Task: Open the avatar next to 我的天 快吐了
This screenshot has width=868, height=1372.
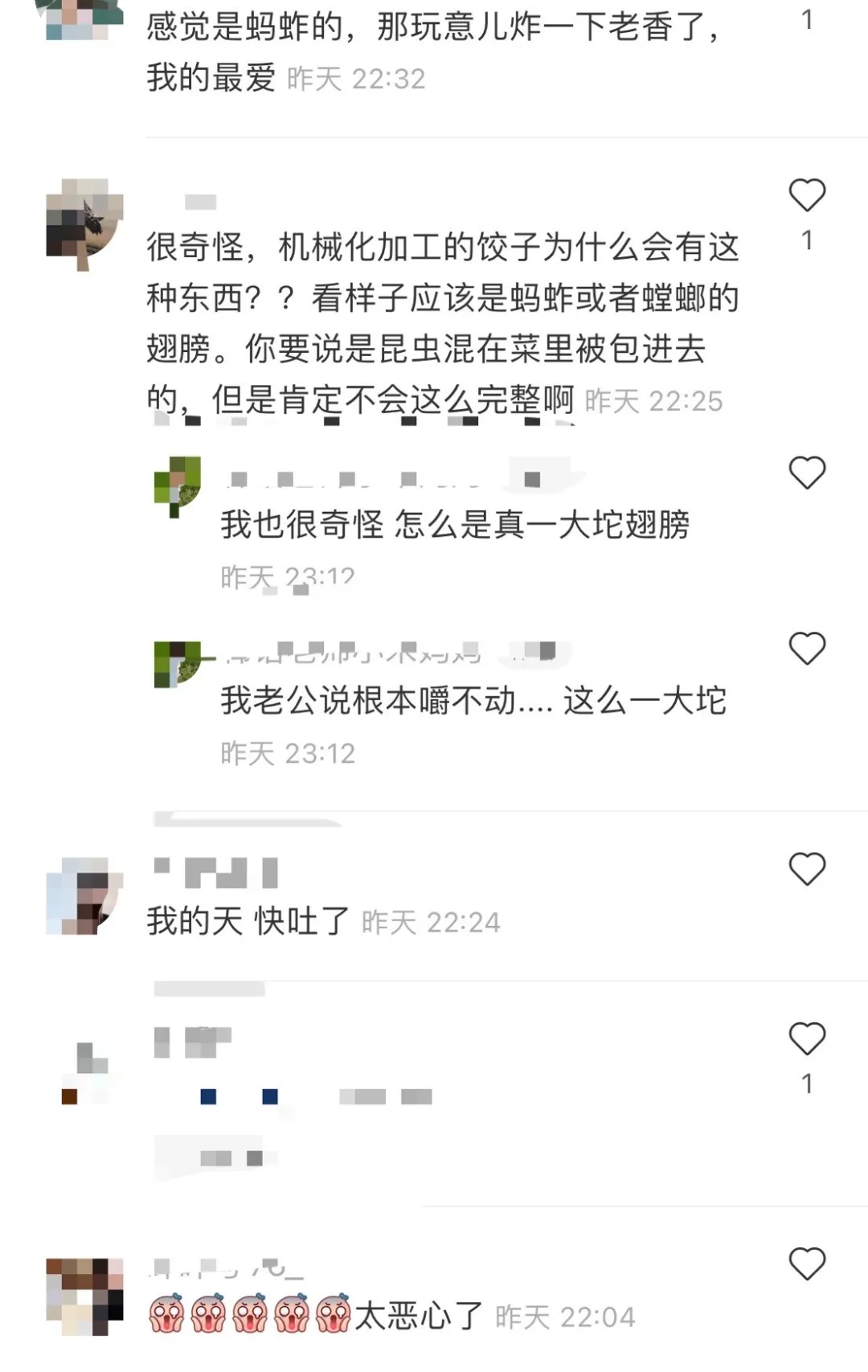Action: tap(84, 895)
